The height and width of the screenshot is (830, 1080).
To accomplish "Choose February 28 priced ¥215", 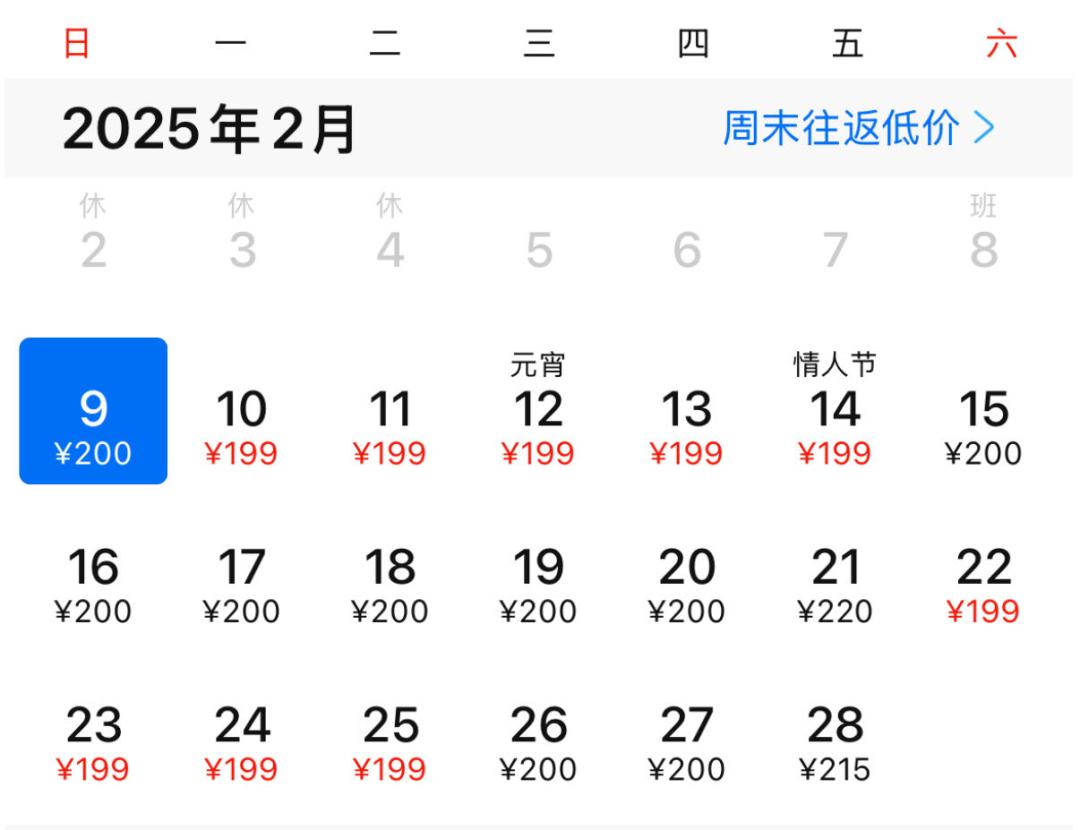I will [835, 743].
